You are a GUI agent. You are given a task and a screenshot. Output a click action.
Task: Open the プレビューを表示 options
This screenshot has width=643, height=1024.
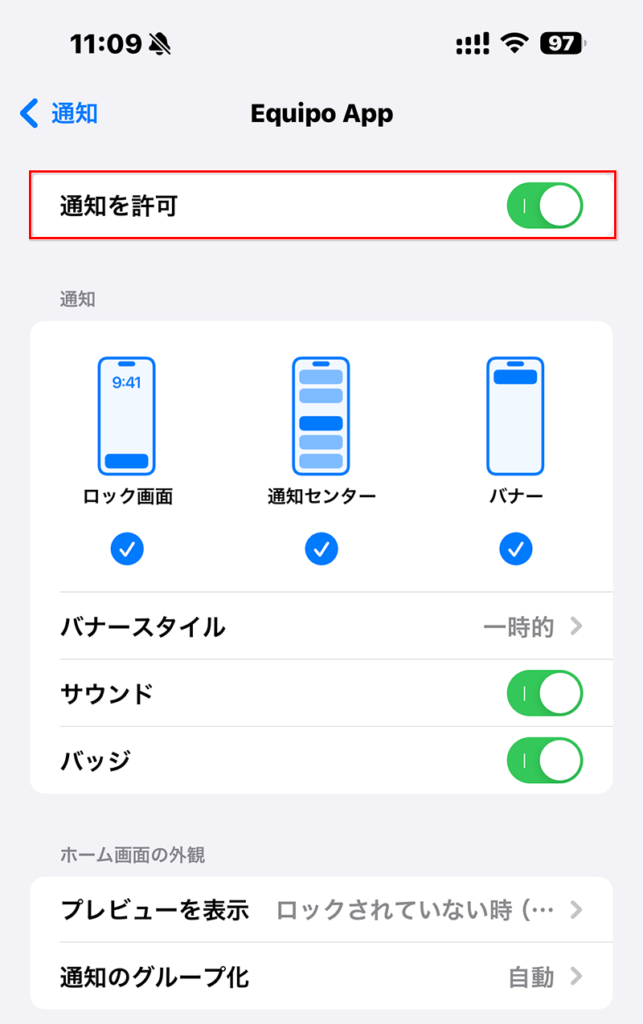coord(321,910)
